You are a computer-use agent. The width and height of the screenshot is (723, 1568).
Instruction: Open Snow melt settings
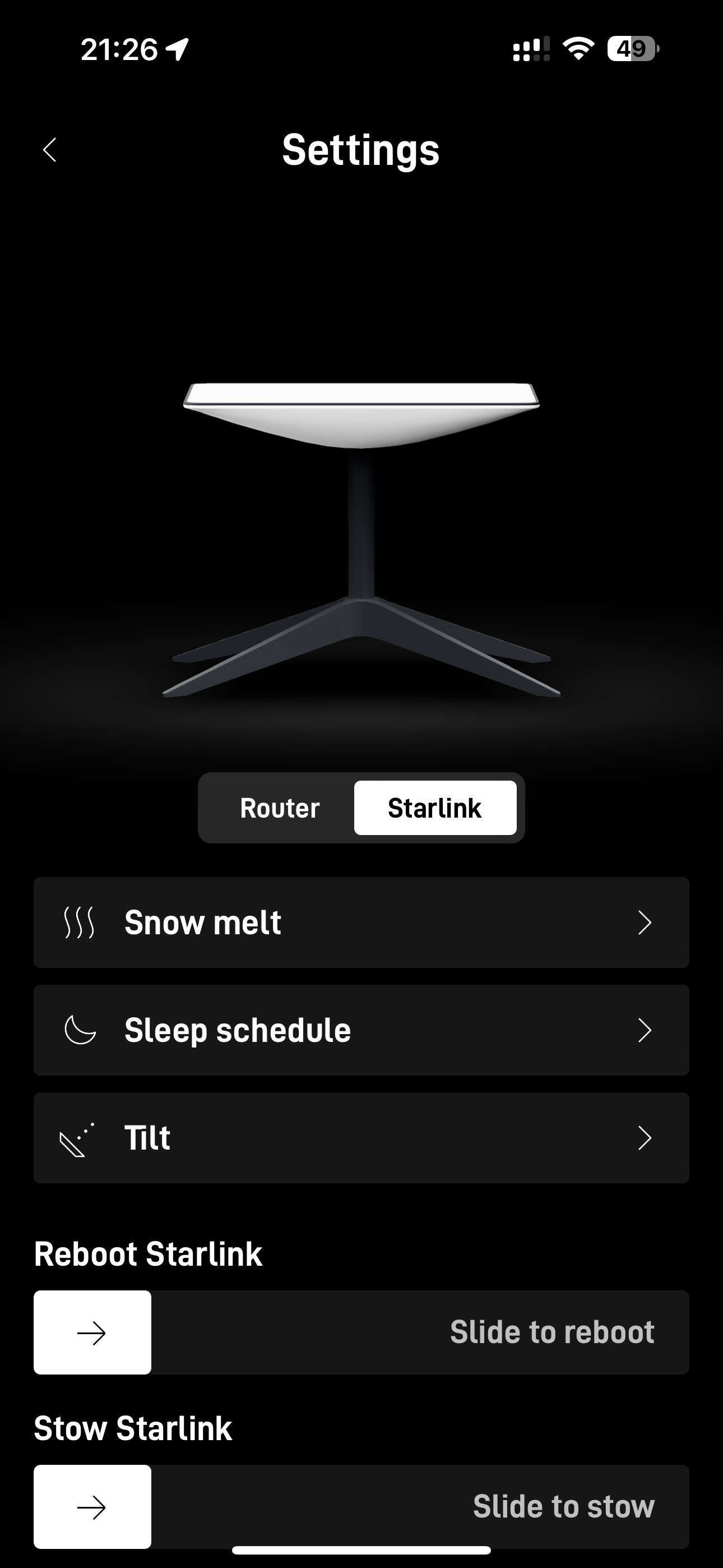click(361, 922)
